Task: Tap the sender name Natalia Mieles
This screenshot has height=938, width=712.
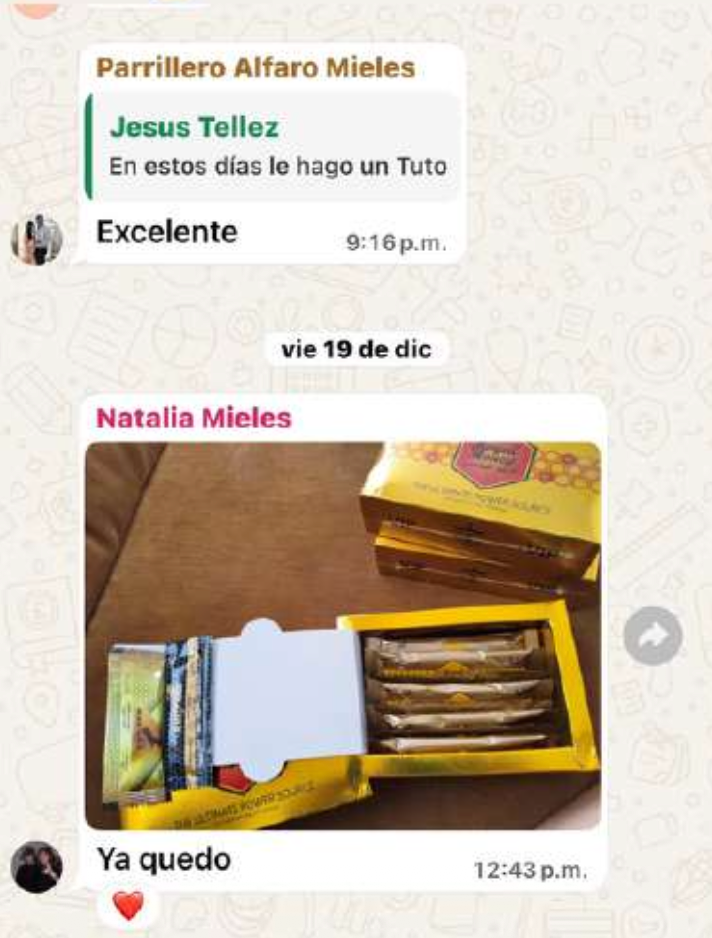Action: 193,418
